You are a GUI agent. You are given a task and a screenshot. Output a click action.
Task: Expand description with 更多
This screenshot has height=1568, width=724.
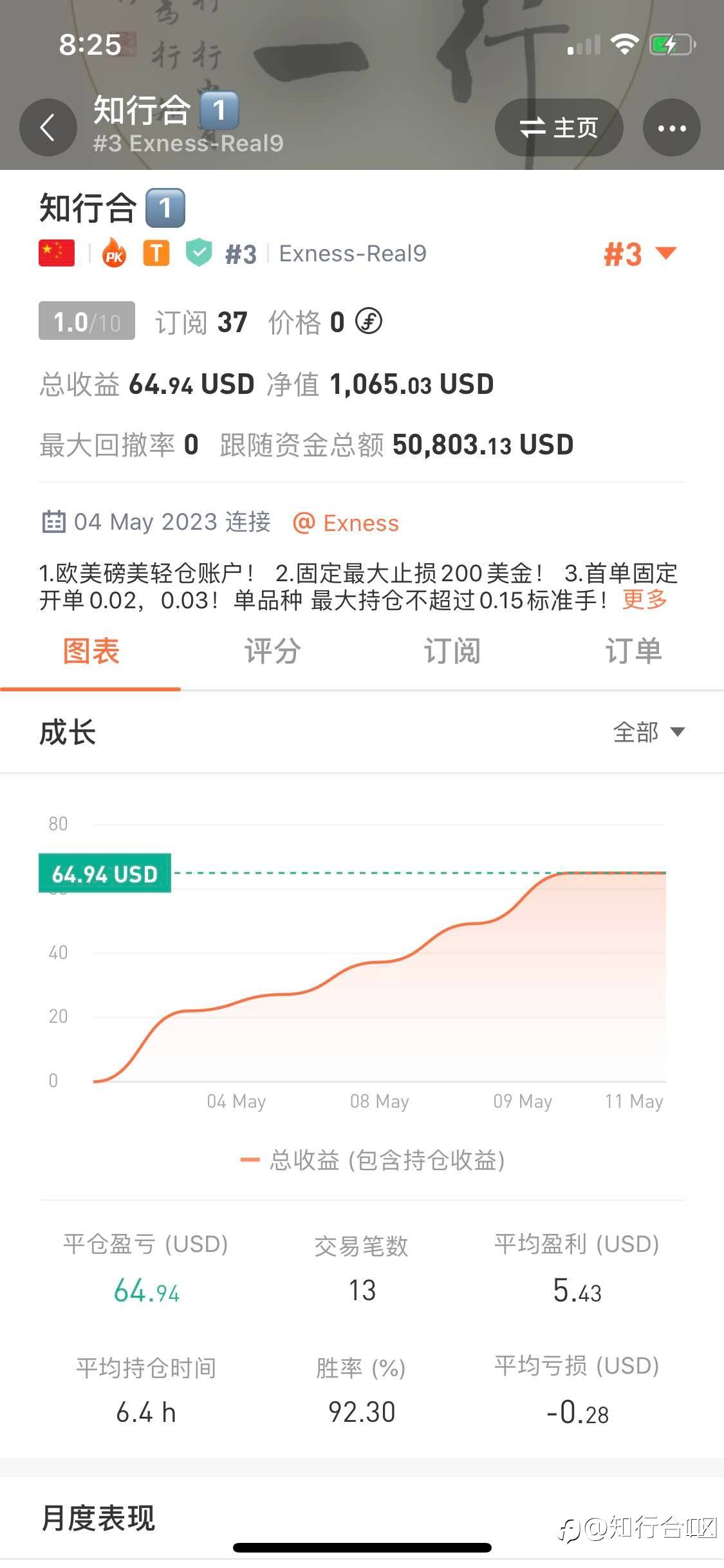point(644,599)
